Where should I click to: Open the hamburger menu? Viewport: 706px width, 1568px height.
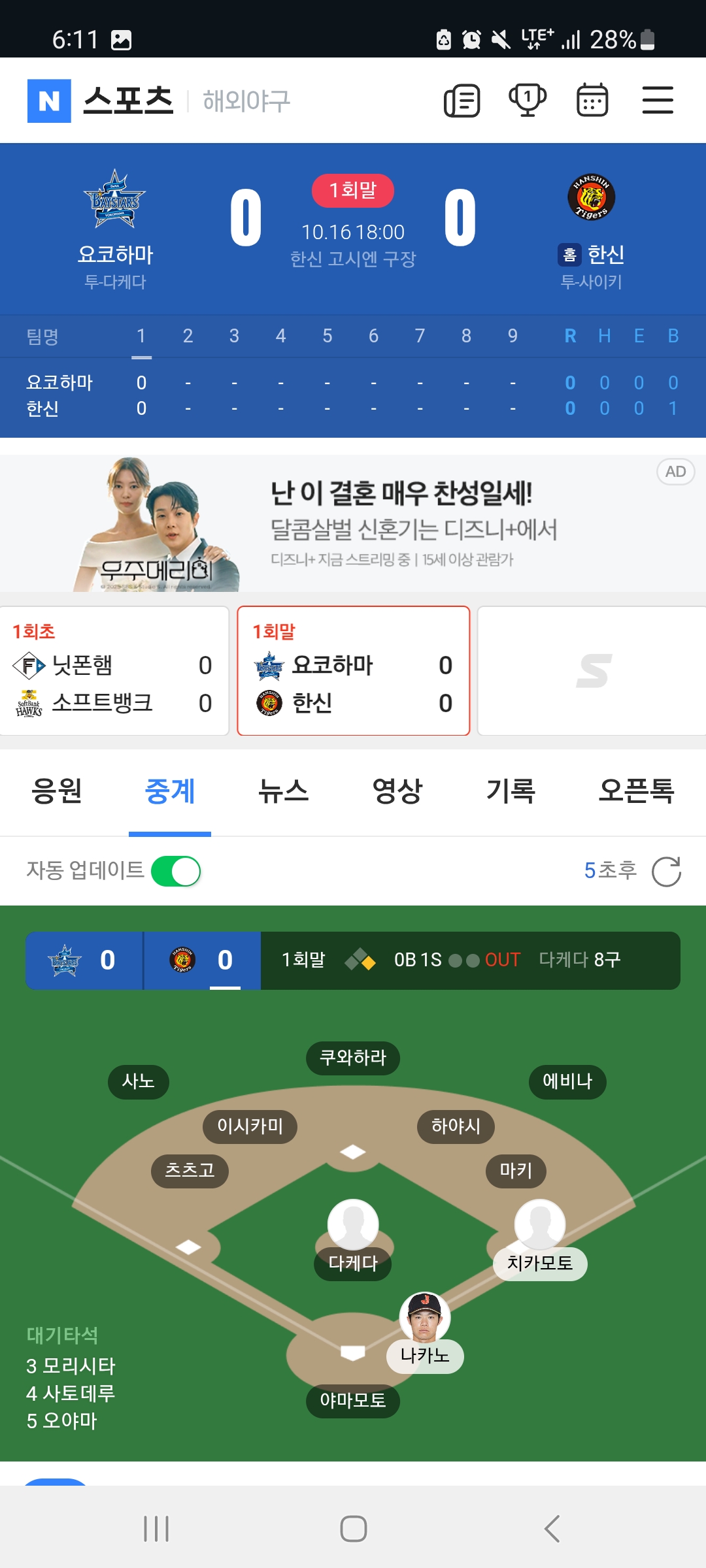coord(658,101)
